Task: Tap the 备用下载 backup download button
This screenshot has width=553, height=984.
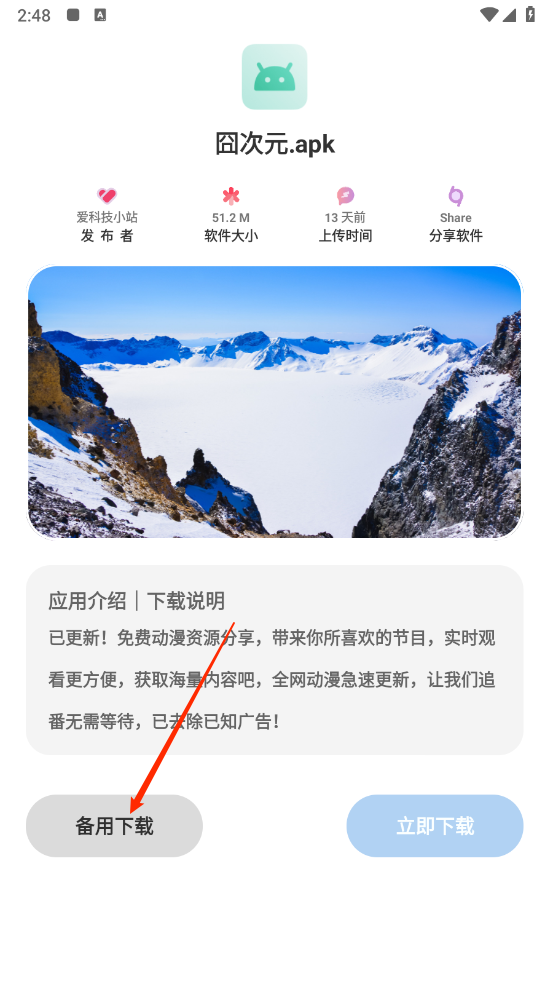Action: point(114,826)
